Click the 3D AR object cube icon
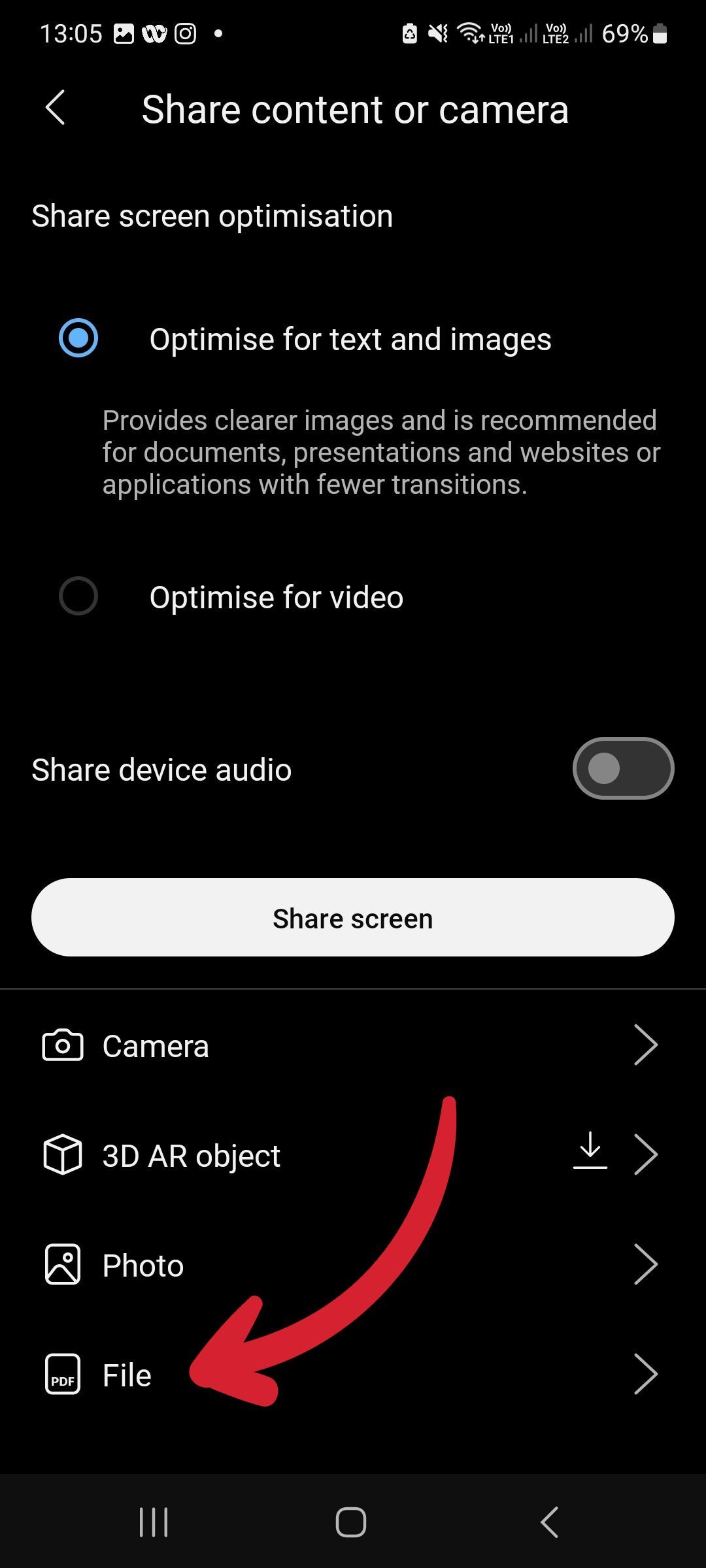This screenshot has width=706, height=1568. click(x=62, y=1154)
